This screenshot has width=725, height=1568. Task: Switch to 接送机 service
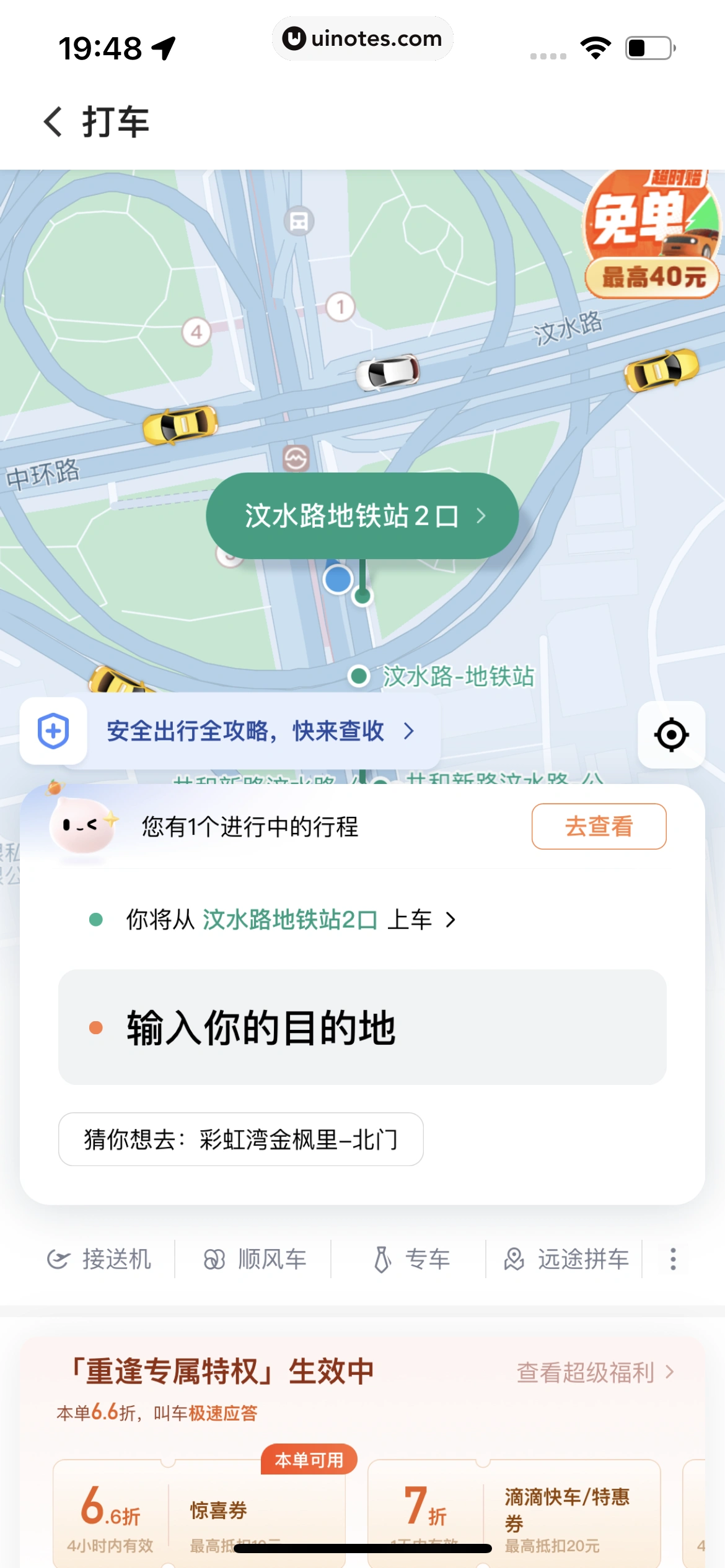click(x=100, y=1259)
